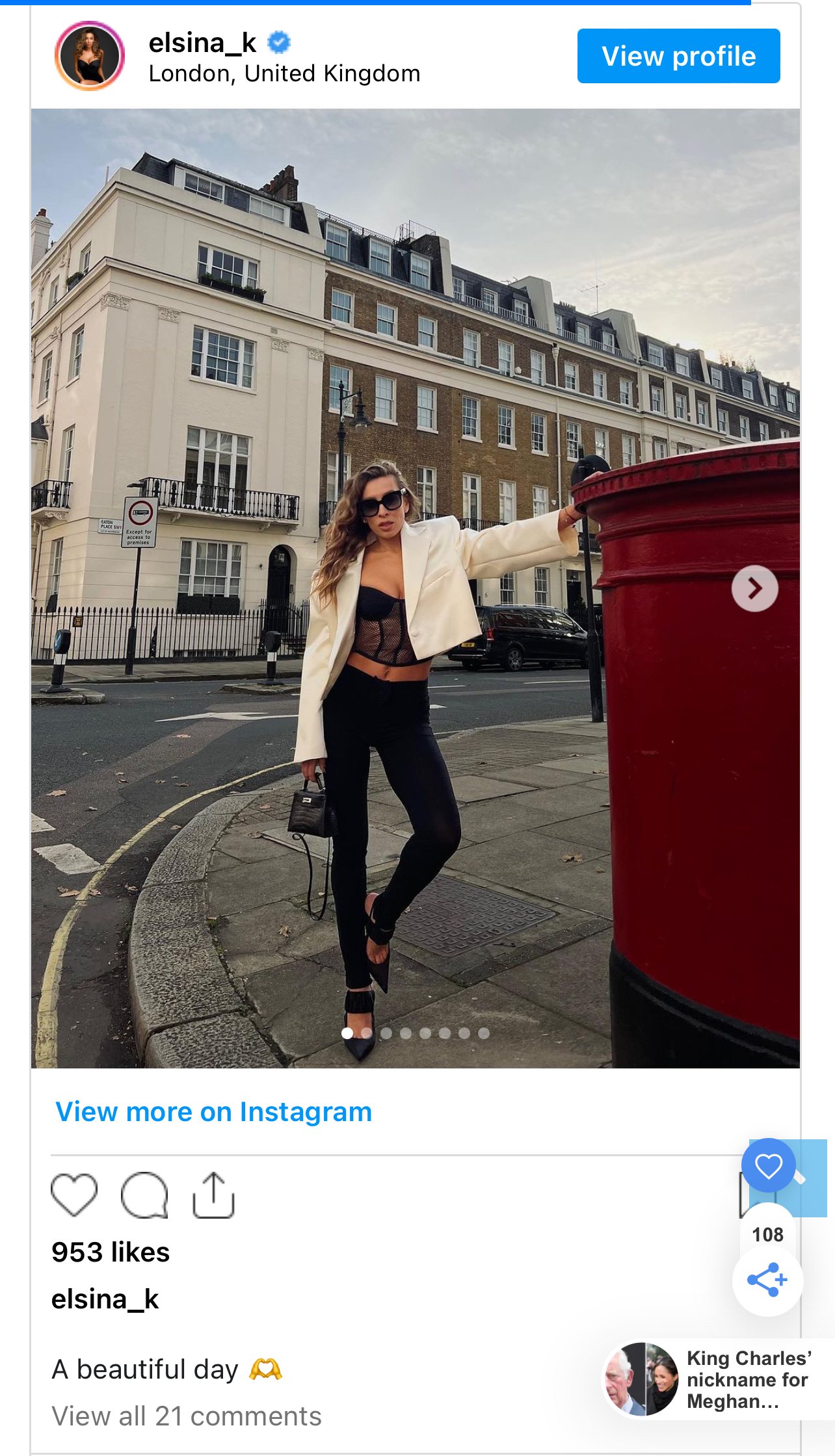Tap the floating share-plus button
The width and height of the screenshot is (835, 1456).
click(767, 1280)
